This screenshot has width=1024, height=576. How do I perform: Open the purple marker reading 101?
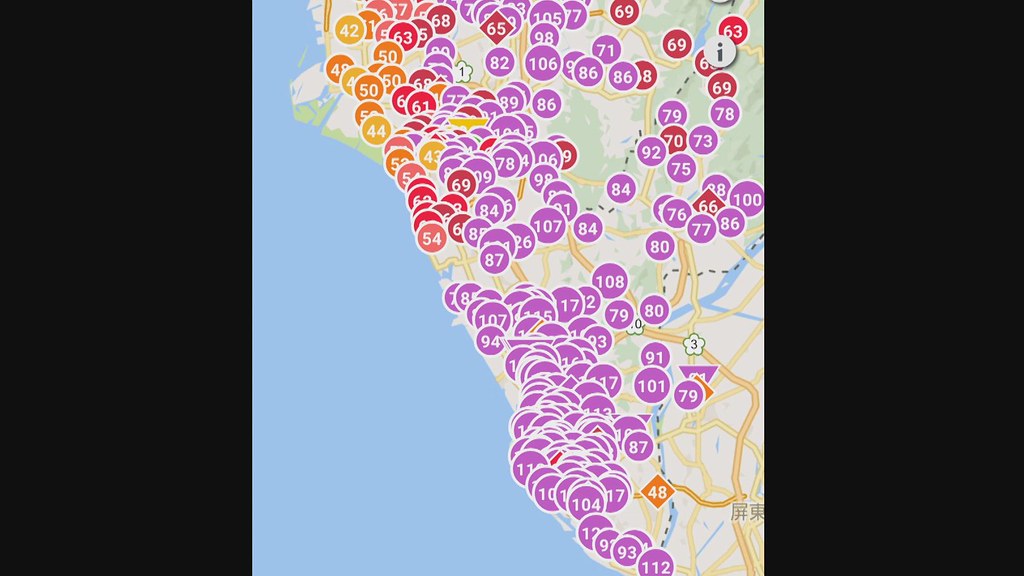point(652,385)
